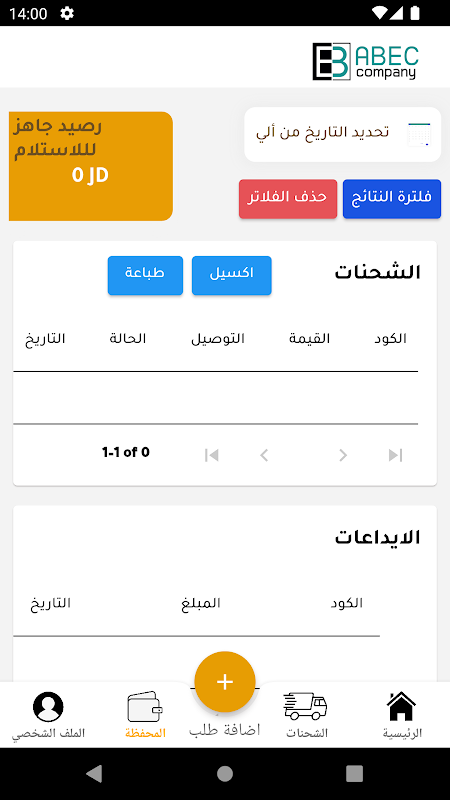Clear filters with the red button
The image size is (450, 800).
(288, 199)
